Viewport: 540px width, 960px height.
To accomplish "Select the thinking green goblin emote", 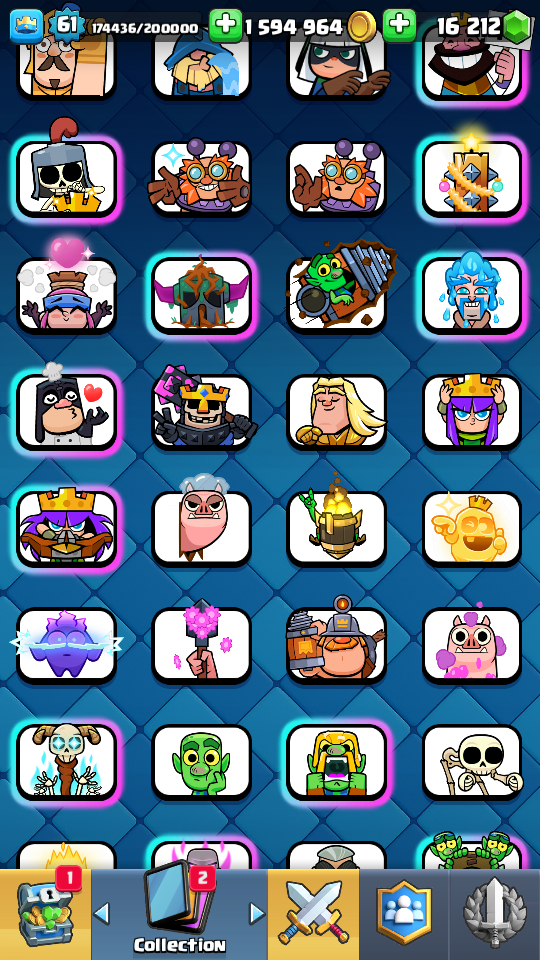I will pos(201,762).
